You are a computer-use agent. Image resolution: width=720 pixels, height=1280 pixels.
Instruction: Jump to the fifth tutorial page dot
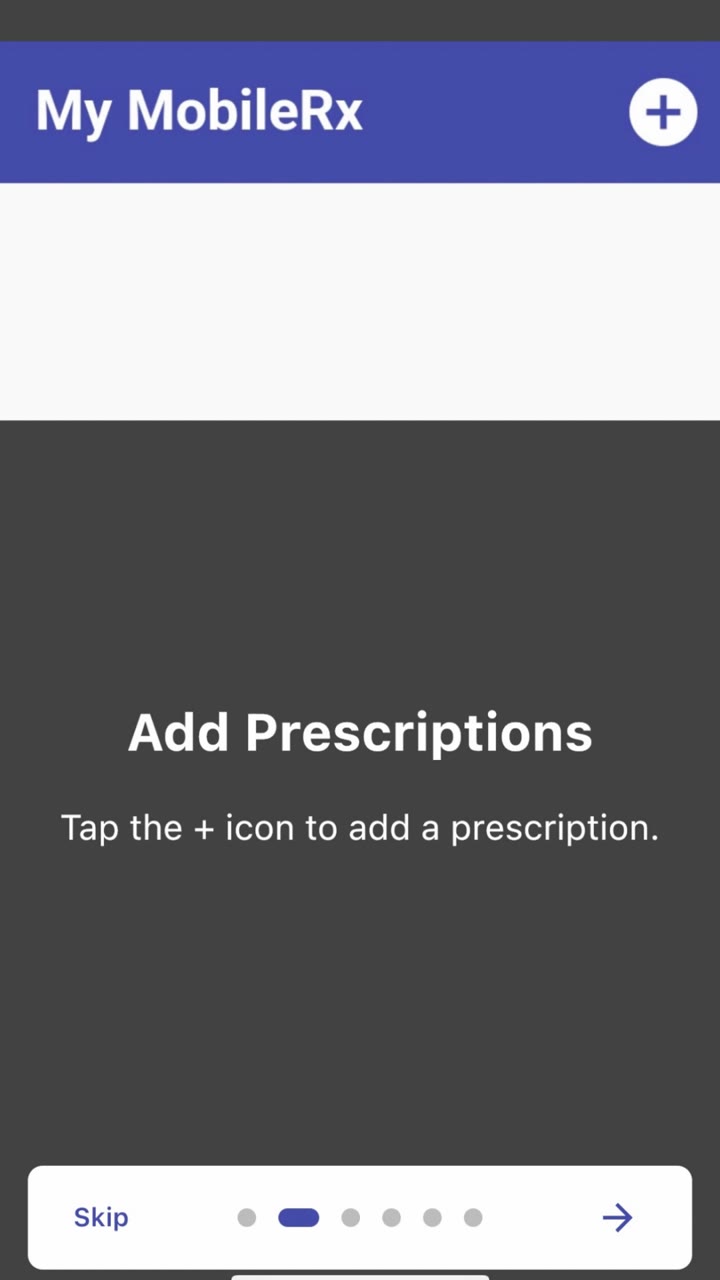point(432,1217)
